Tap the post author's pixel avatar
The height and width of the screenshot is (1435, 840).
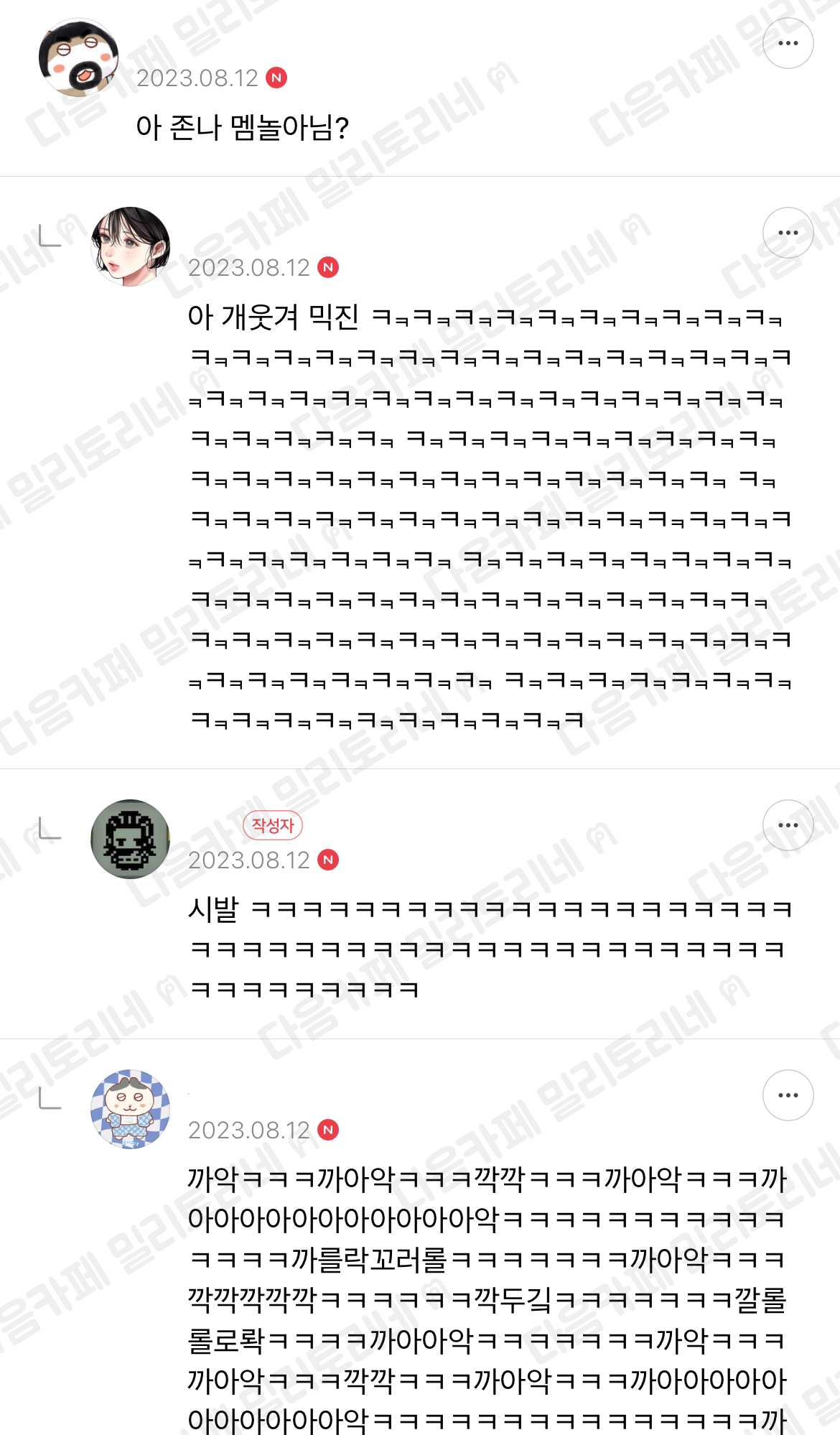pos(131,839)
